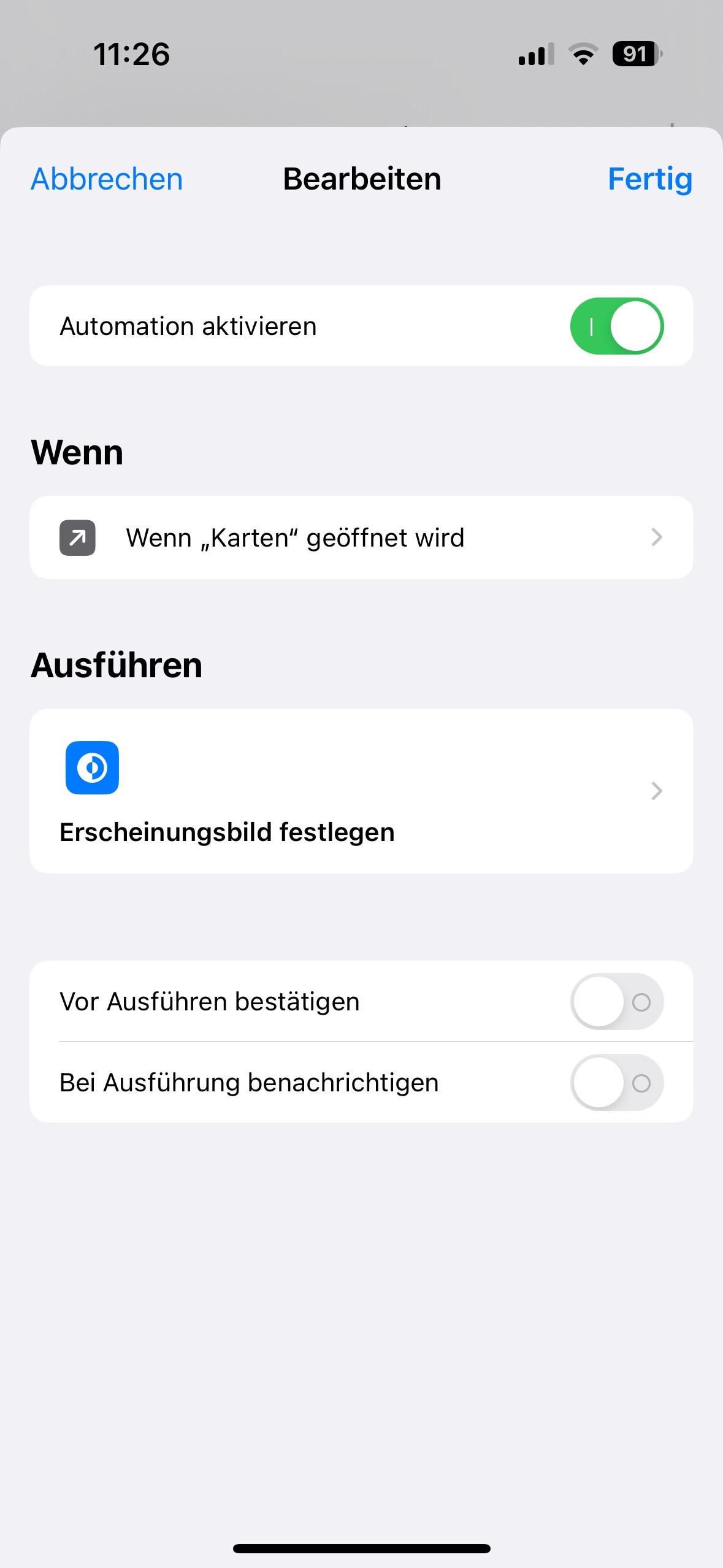Confirm changes with Fertig
Viewport: 723px width, 1568px height.
[x=649, y=179]
